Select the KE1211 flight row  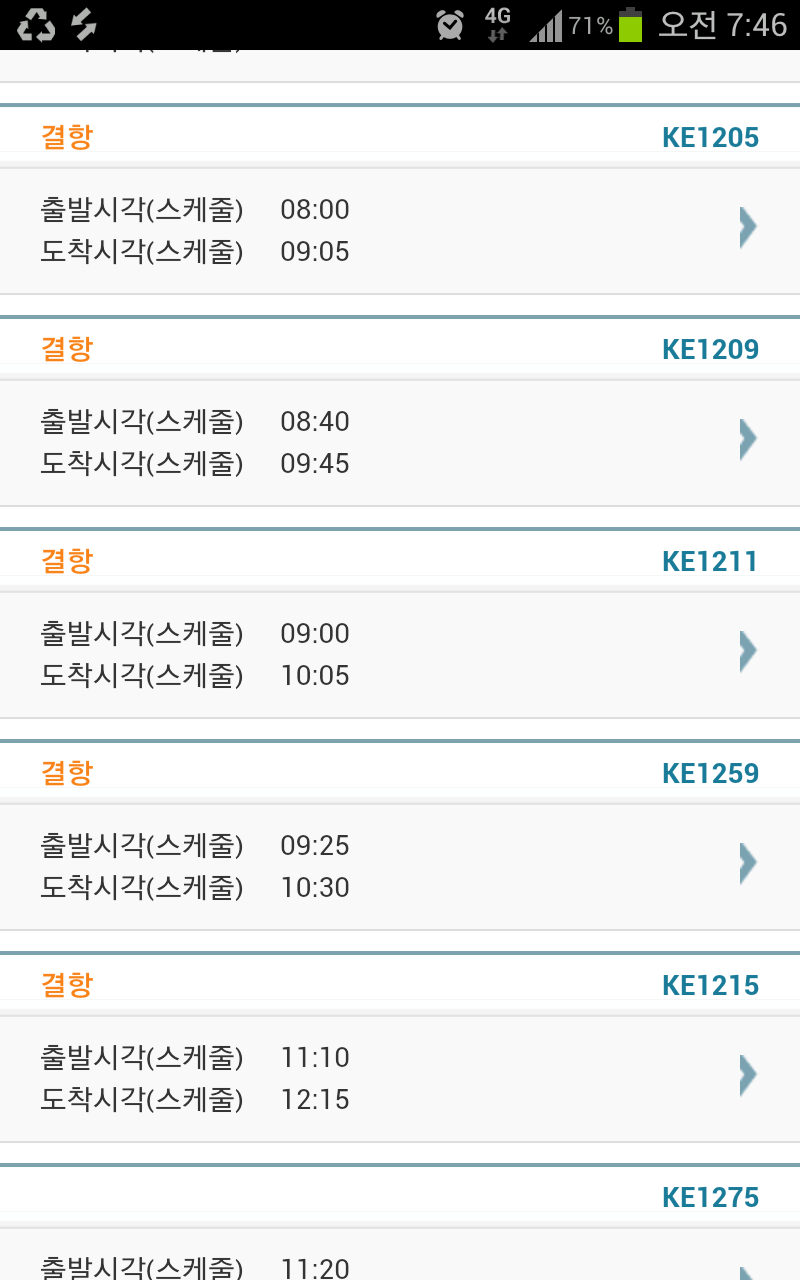tap(400, 655)
